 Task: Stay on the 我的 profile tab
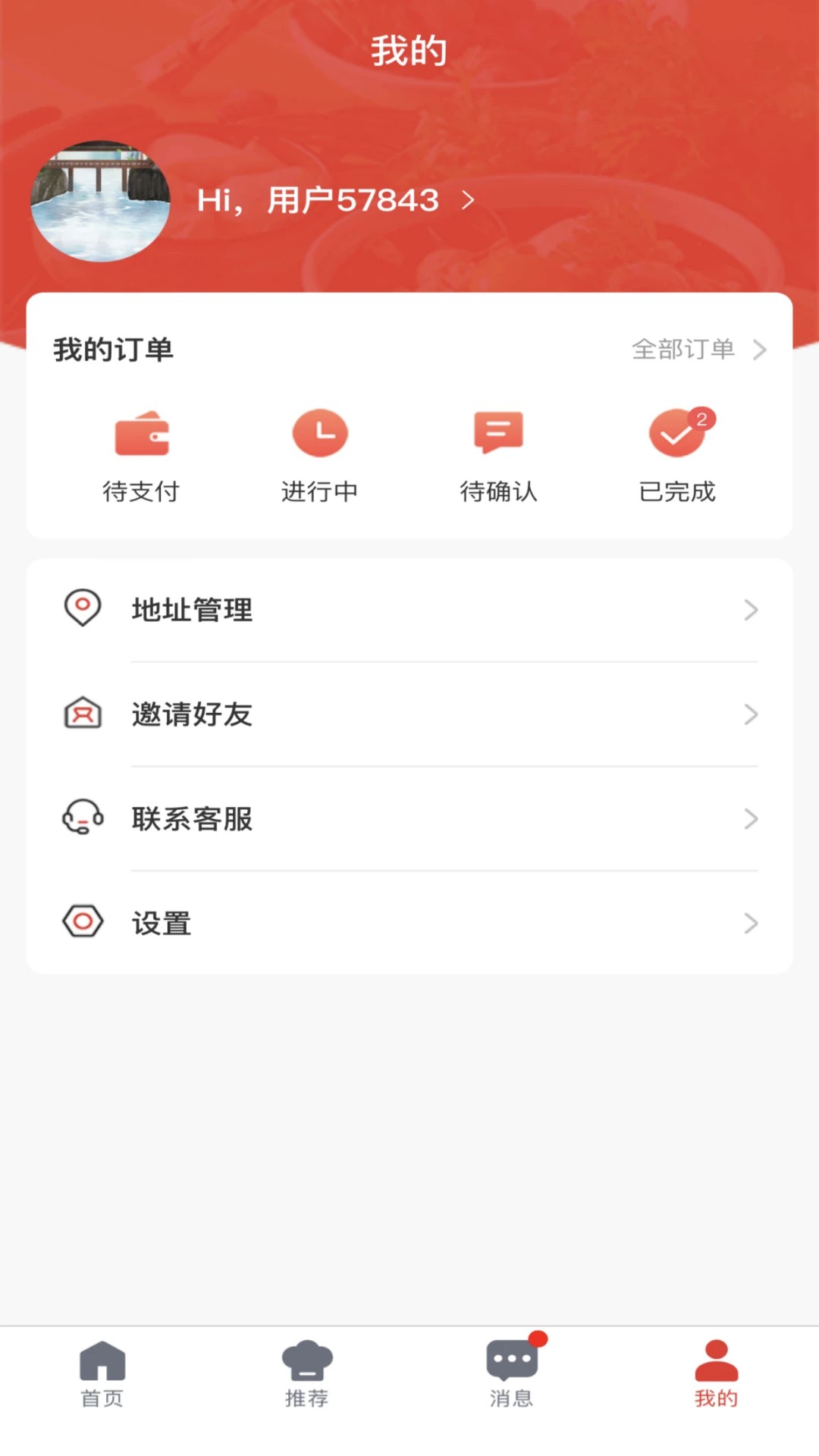[714, 1376]
